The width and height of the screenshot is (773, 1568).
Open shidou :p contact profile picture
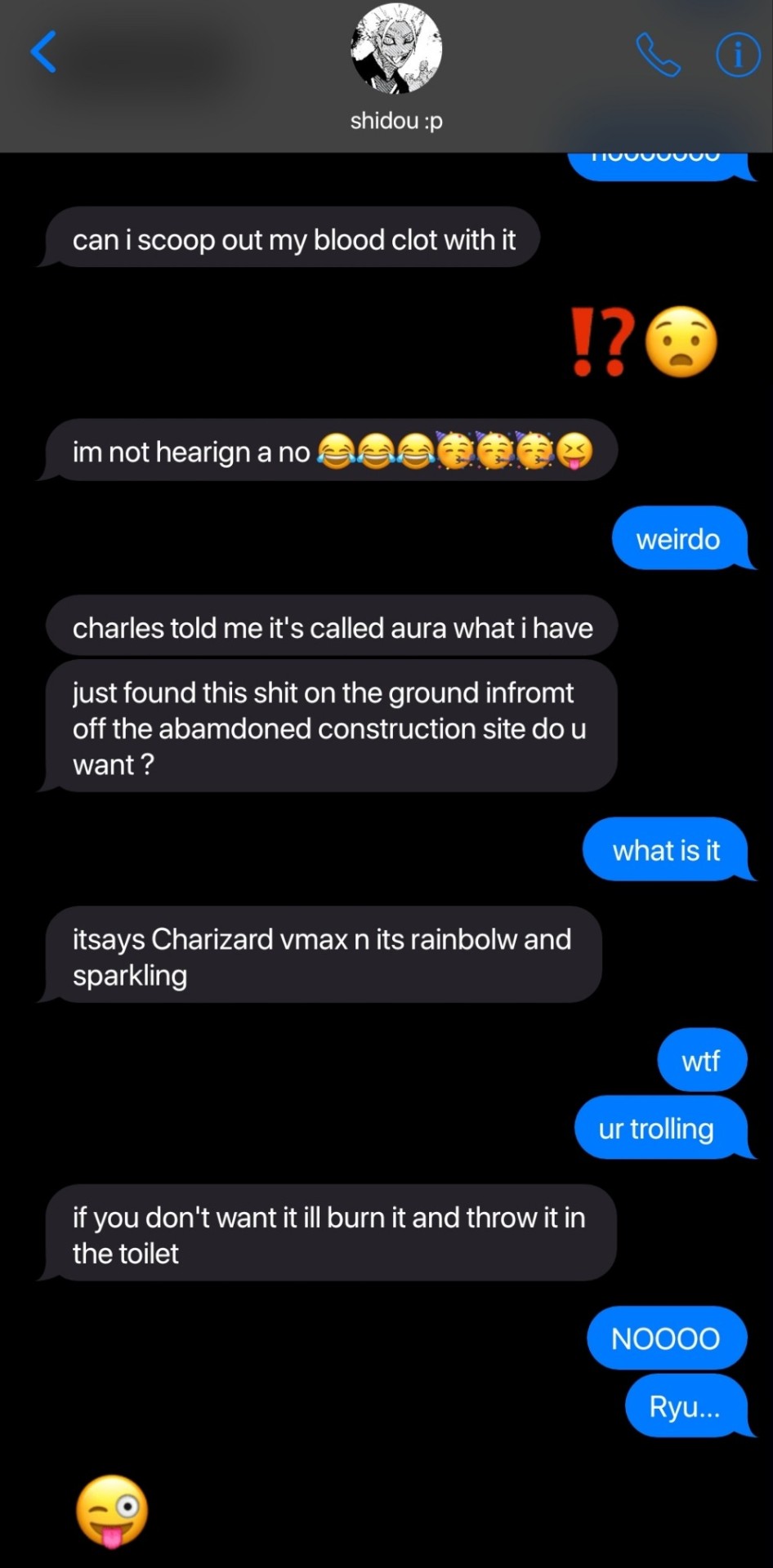click(396, 49)
